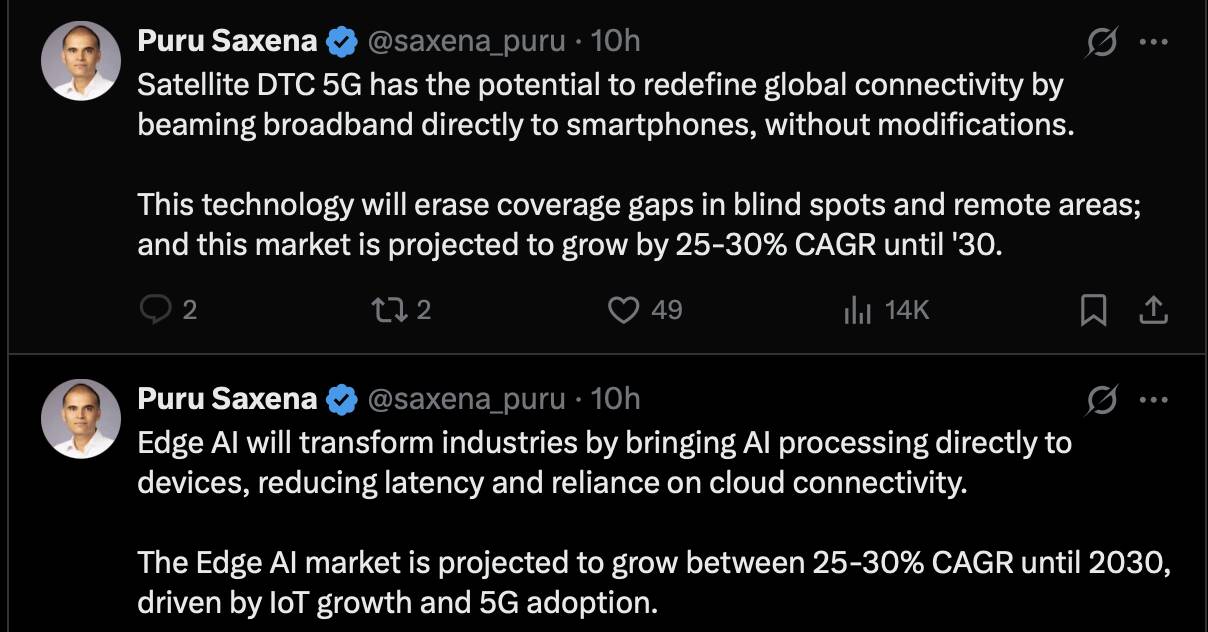Open Puru Saxena's avatar on the Edge AI post
The image size is (1208, 632).
[x=80, y=418]
